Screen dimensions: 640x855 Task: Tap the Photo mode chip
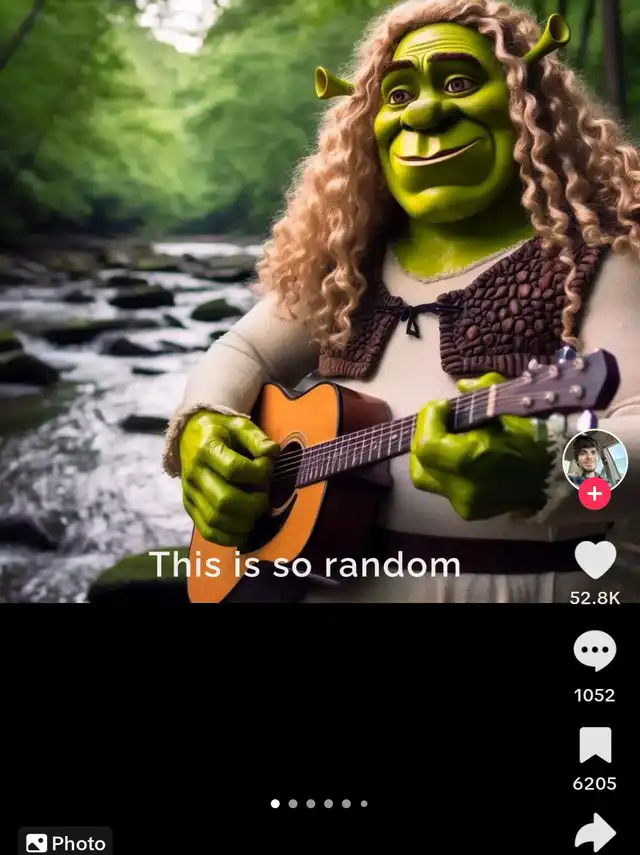[x=65, y=842]
